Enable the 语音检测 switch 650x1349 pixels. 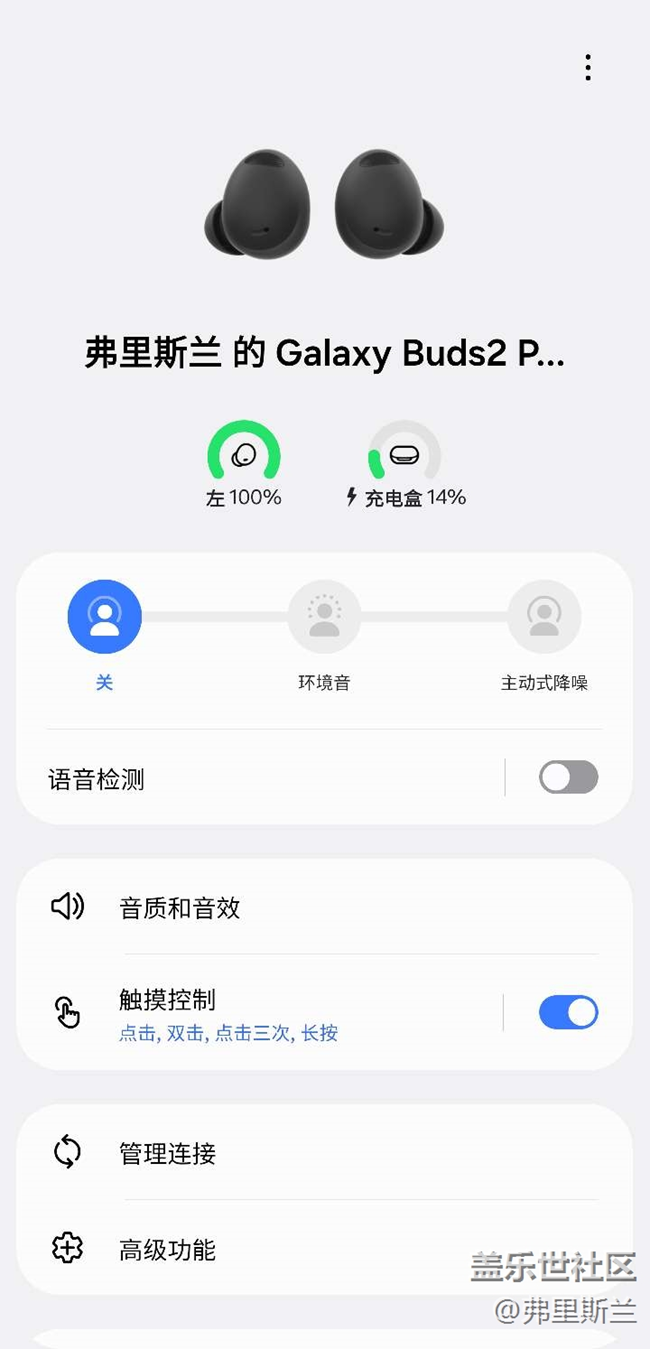(x=568, y=777)
